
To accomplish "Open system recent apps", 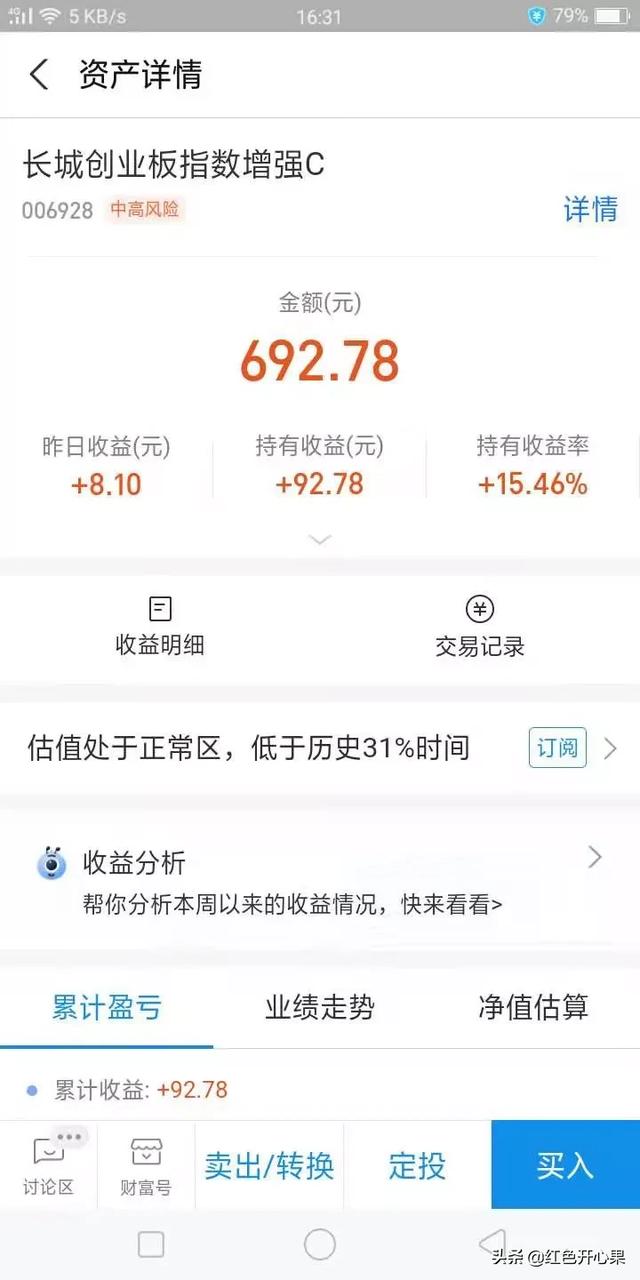I will [x=151, y=1244].
